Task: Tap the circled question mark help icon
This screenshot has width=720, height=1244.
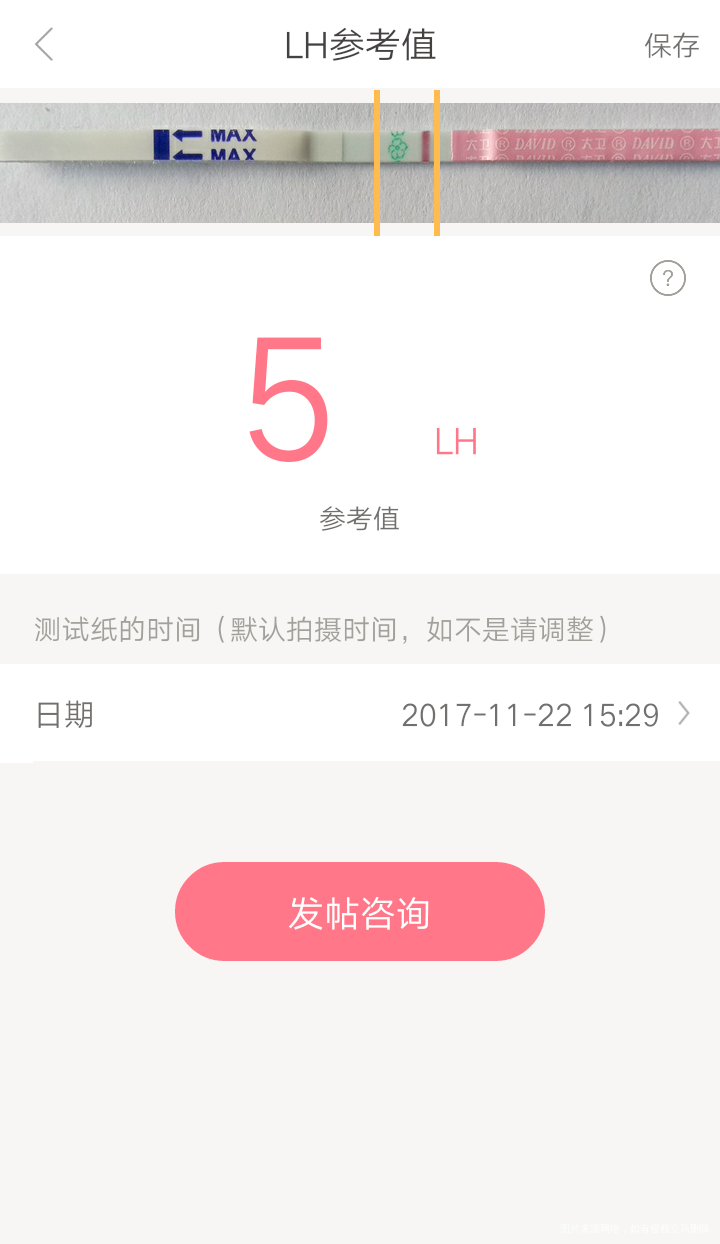Action: [668, 277]
